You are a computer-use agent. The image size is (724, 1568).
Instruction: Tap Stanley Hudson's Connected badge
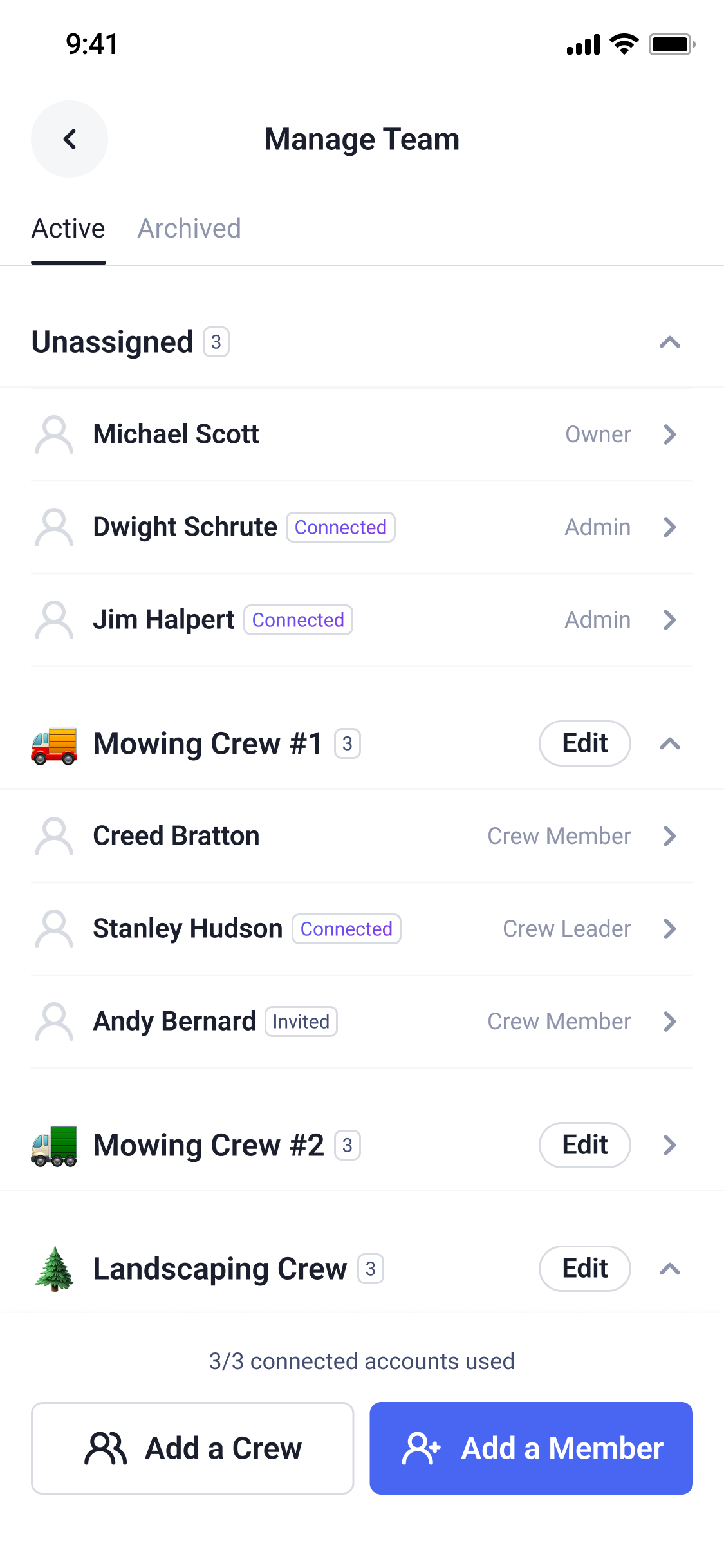(346, 929)
